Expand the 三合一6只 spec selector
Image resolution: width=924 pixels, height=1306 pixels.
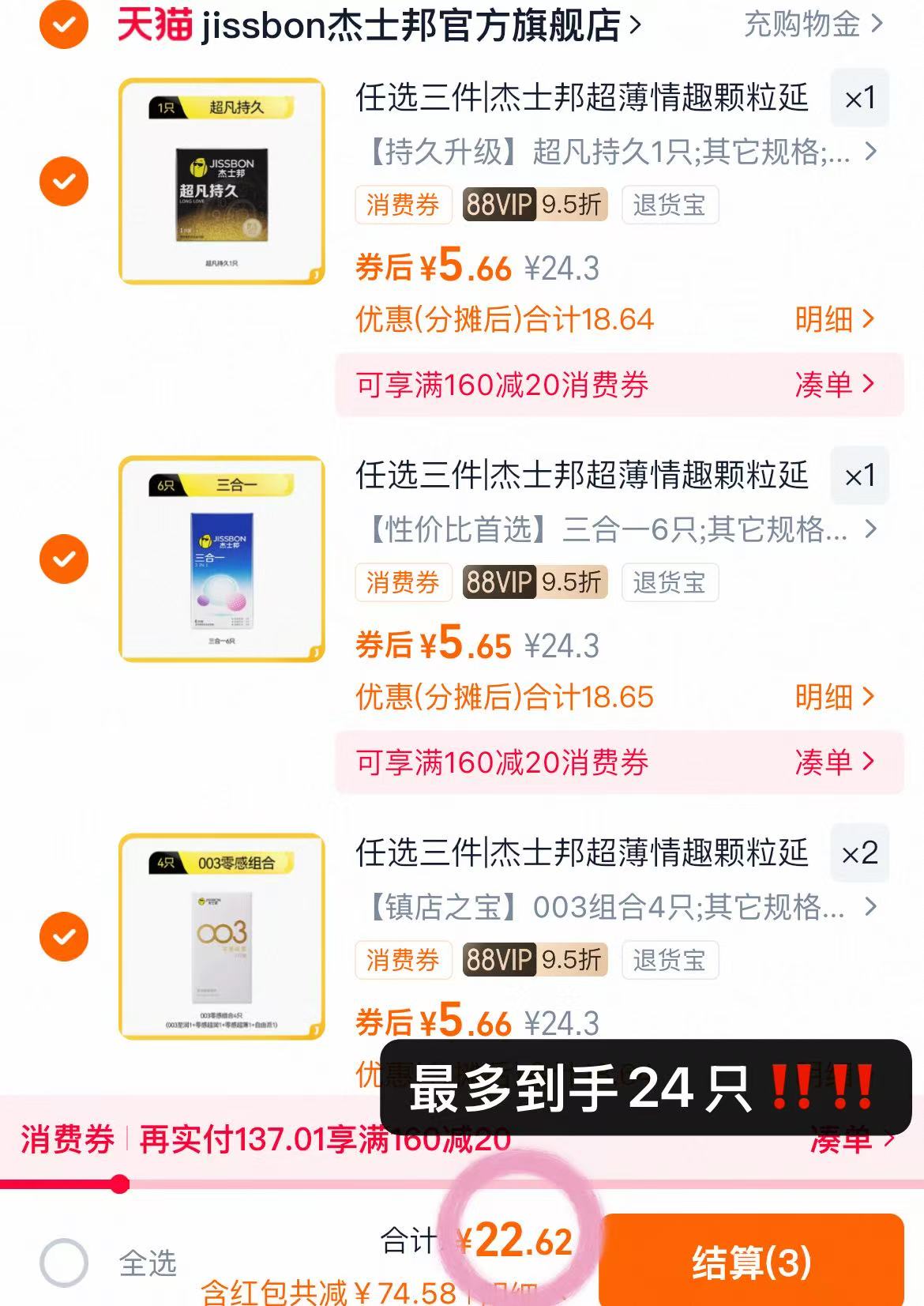point(616,531)
